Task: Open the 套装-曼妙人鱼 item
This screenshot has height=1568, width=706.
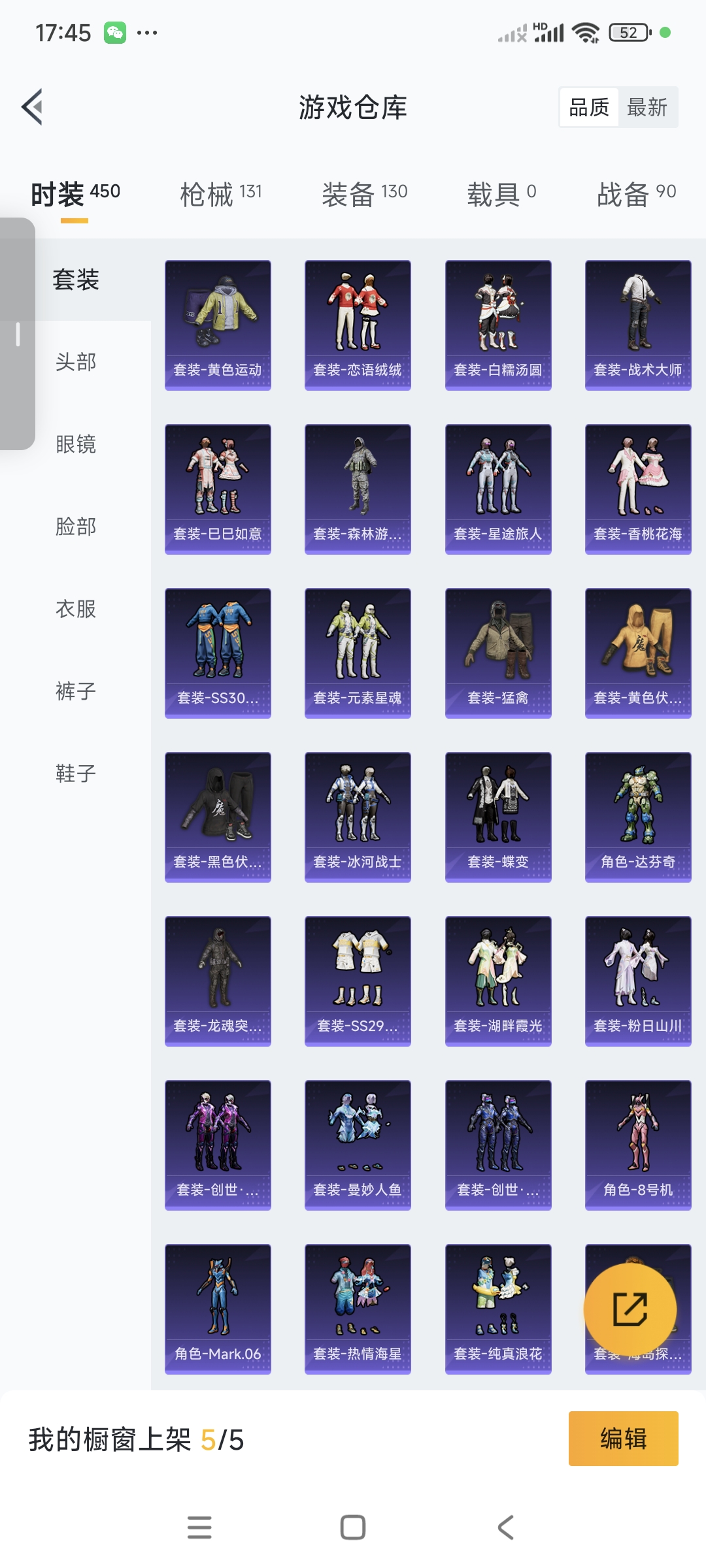Action: [x=358, y=1145]
